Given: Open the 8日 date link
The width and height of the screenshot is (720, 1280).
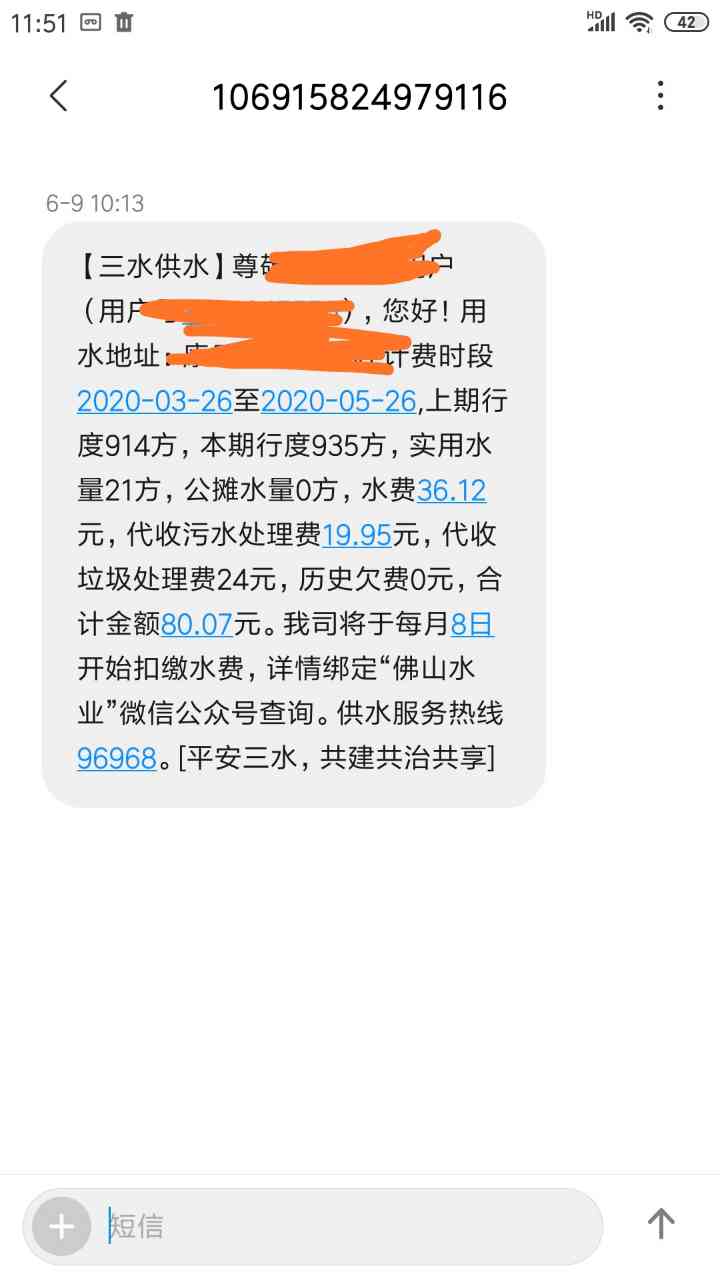Looking at the screenshot, I should coord(472,625).
